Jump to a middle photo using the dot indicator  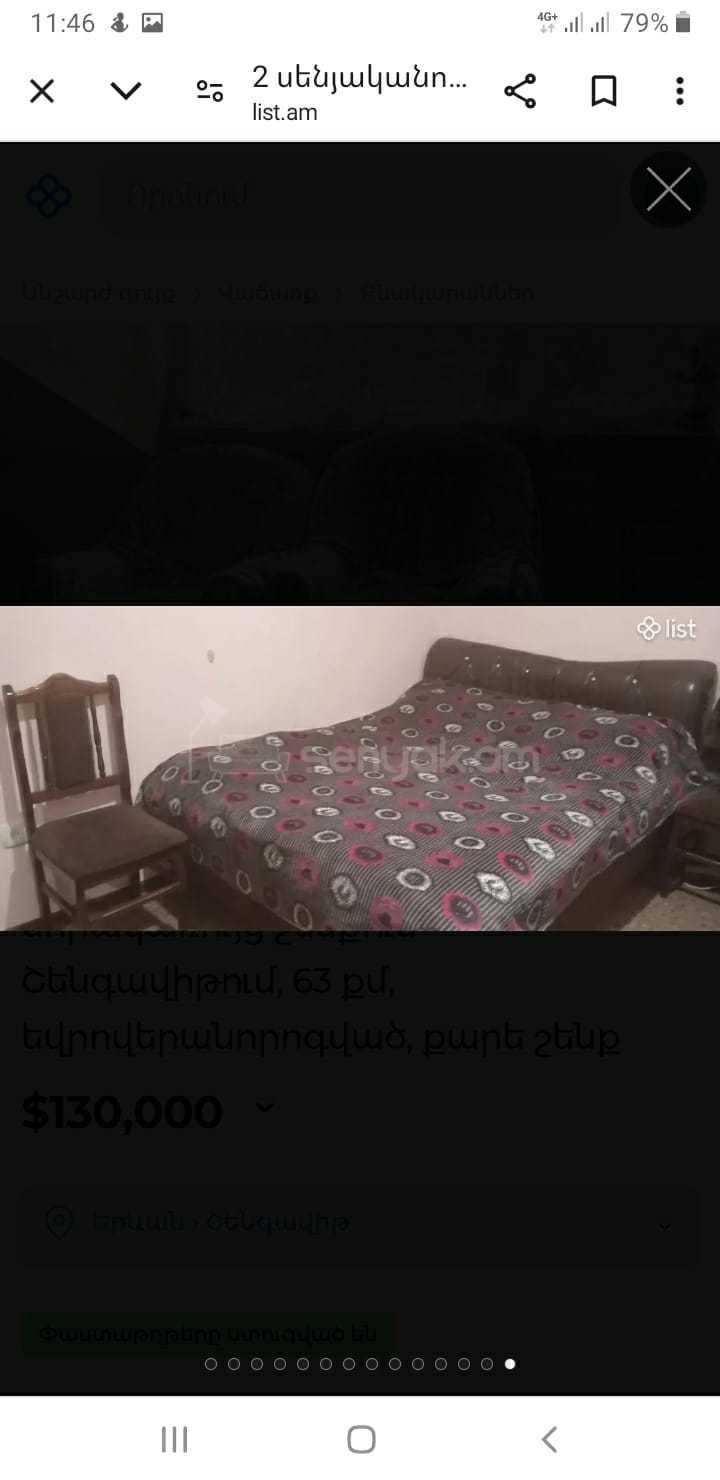(348, 1363)
